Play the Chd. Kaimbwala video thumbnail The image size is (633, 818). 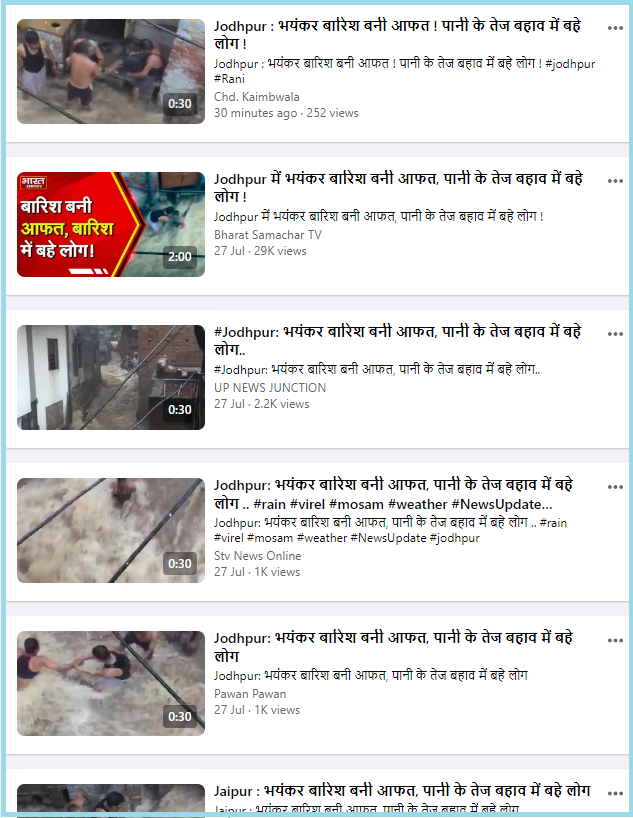coord(111,71)
